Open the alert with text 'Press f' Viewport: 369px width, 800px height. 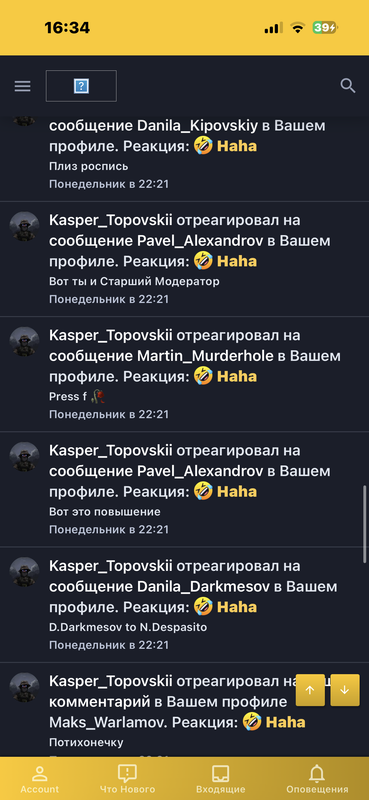[184, 374]
